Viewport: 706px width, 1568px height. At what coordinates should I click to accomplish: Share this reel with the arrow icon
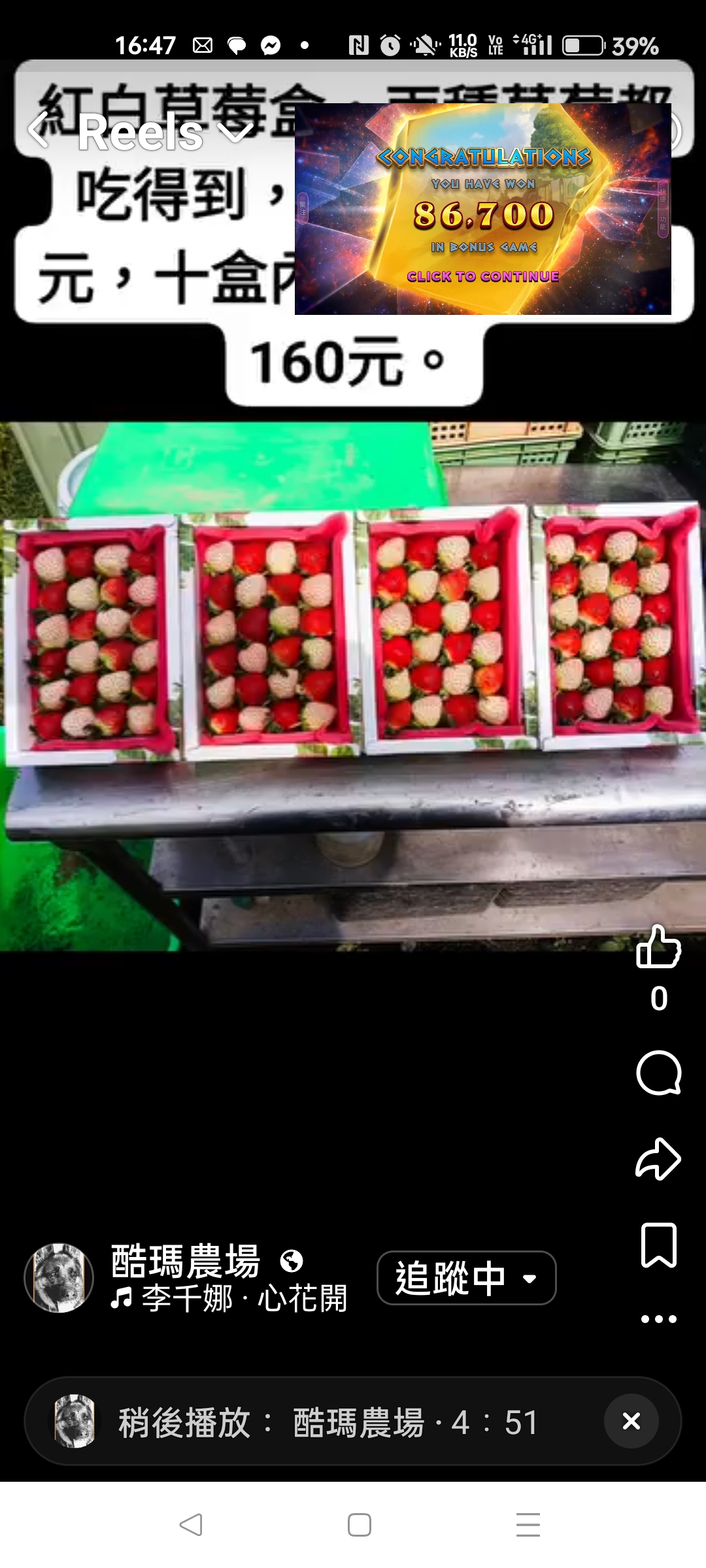658,1158
